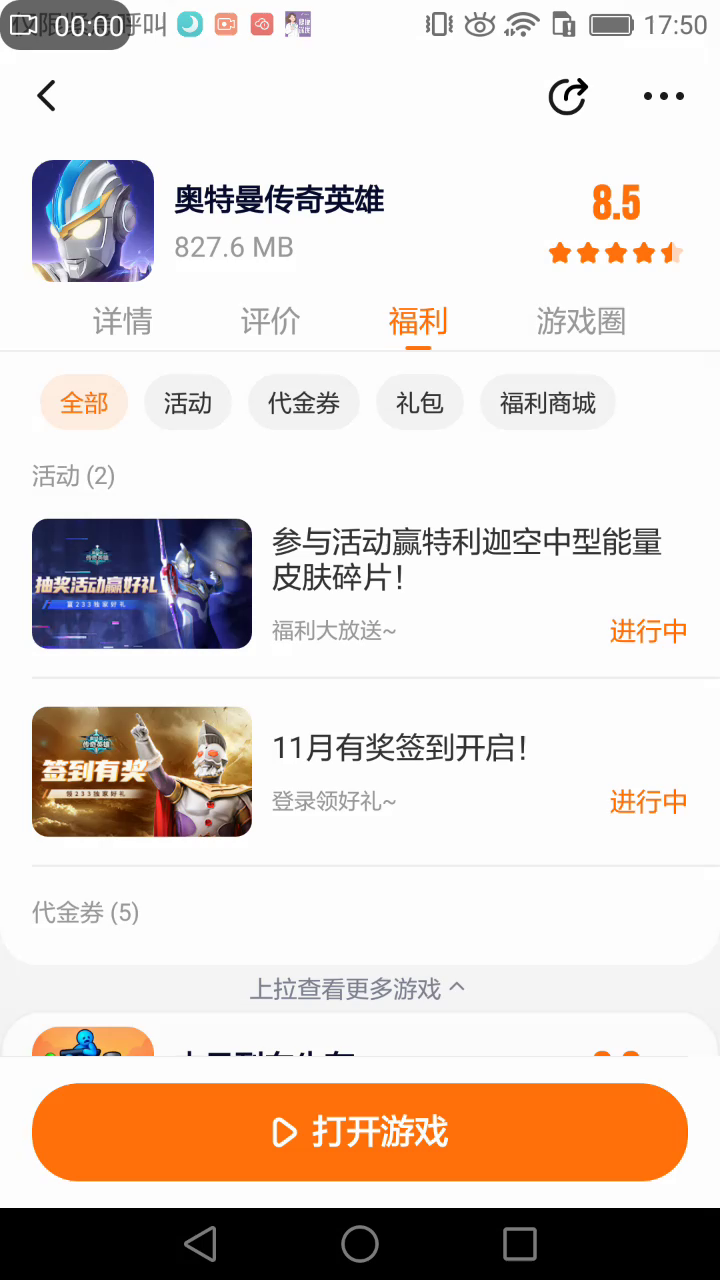Share this game page
The width and height of the screenshot is (720, 1280).
point(567,96)
